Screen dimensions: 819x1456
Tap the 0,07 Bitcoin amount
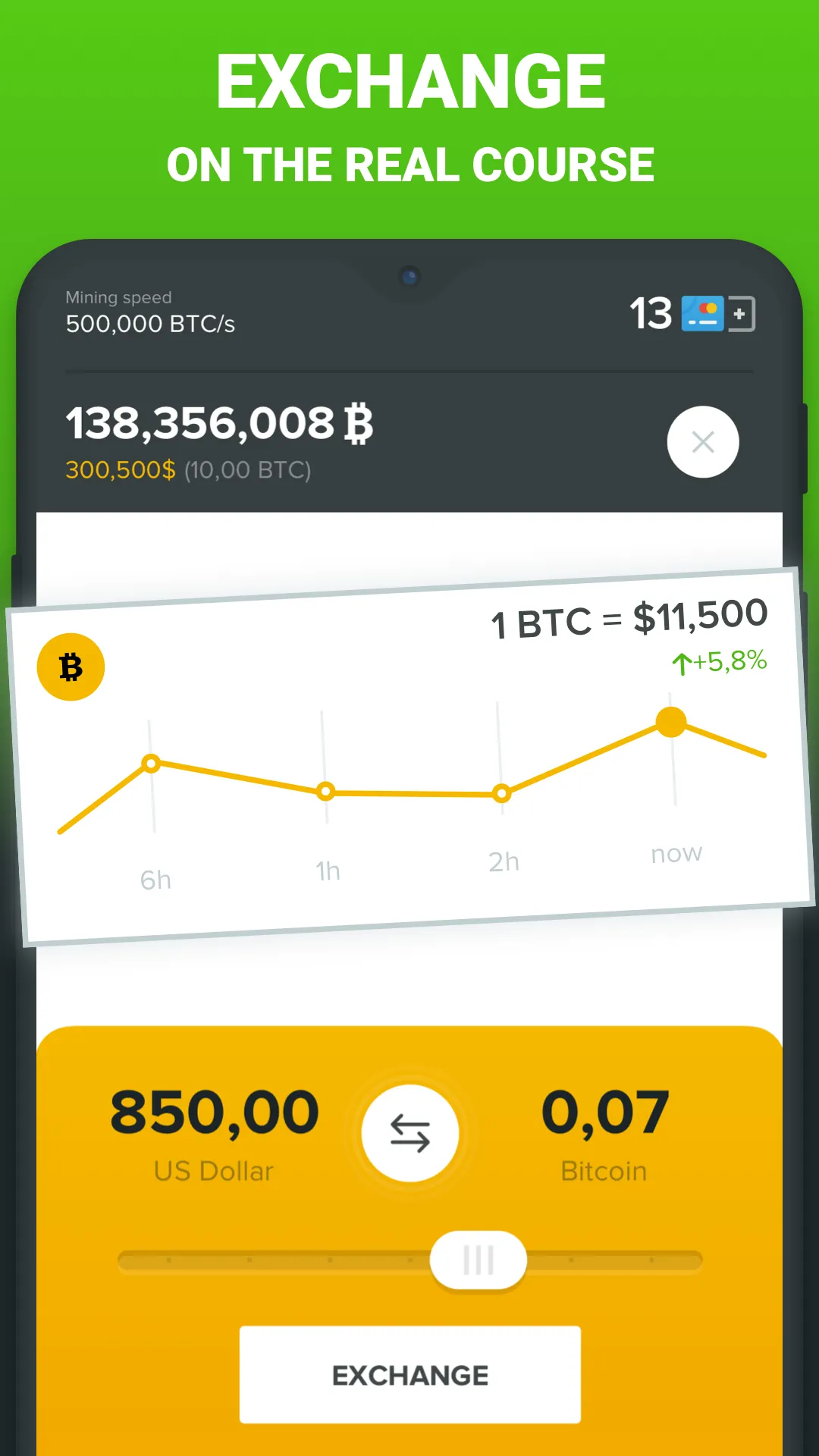coord(604,1110)
